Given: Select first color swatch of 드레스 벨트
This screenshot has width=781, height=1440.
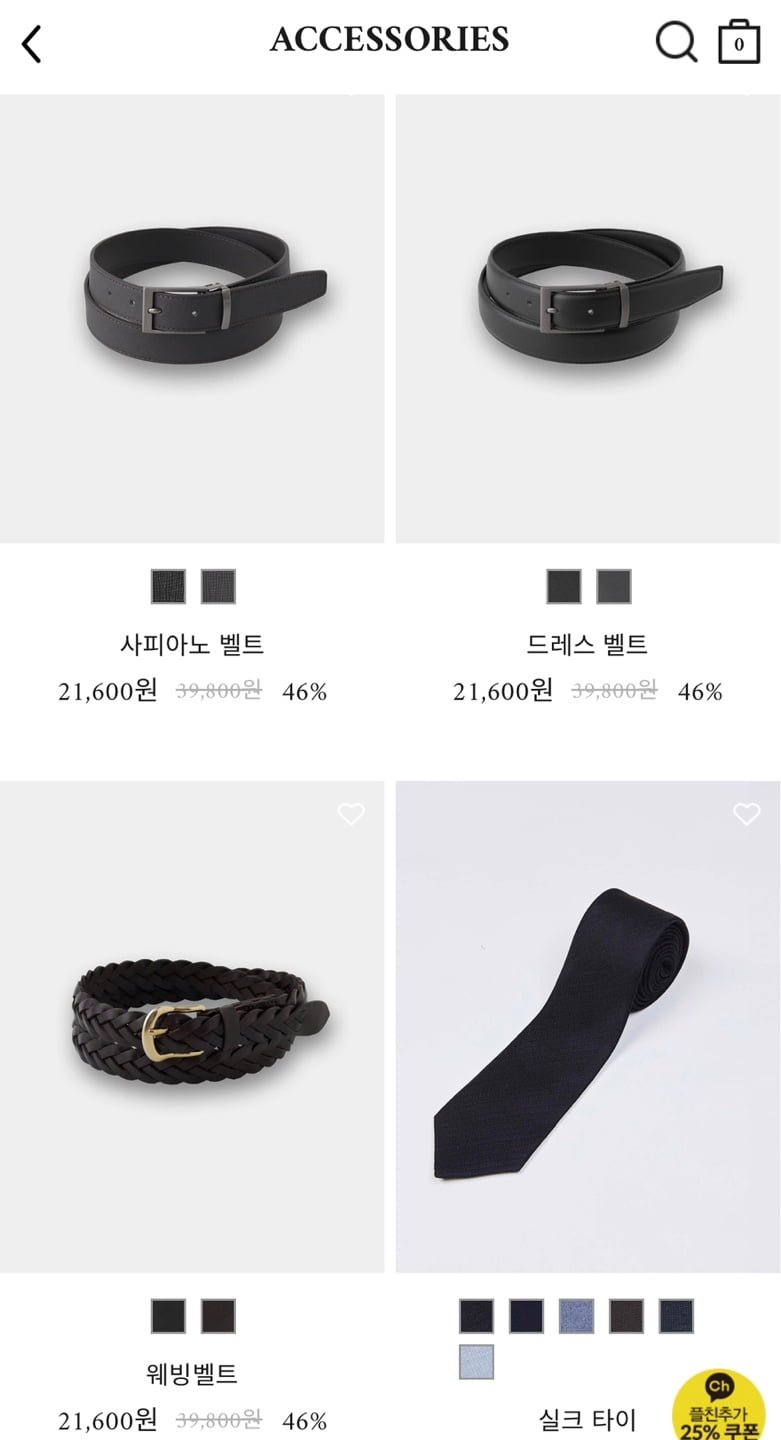Looking at the screenshot, I should pos(564,586).
